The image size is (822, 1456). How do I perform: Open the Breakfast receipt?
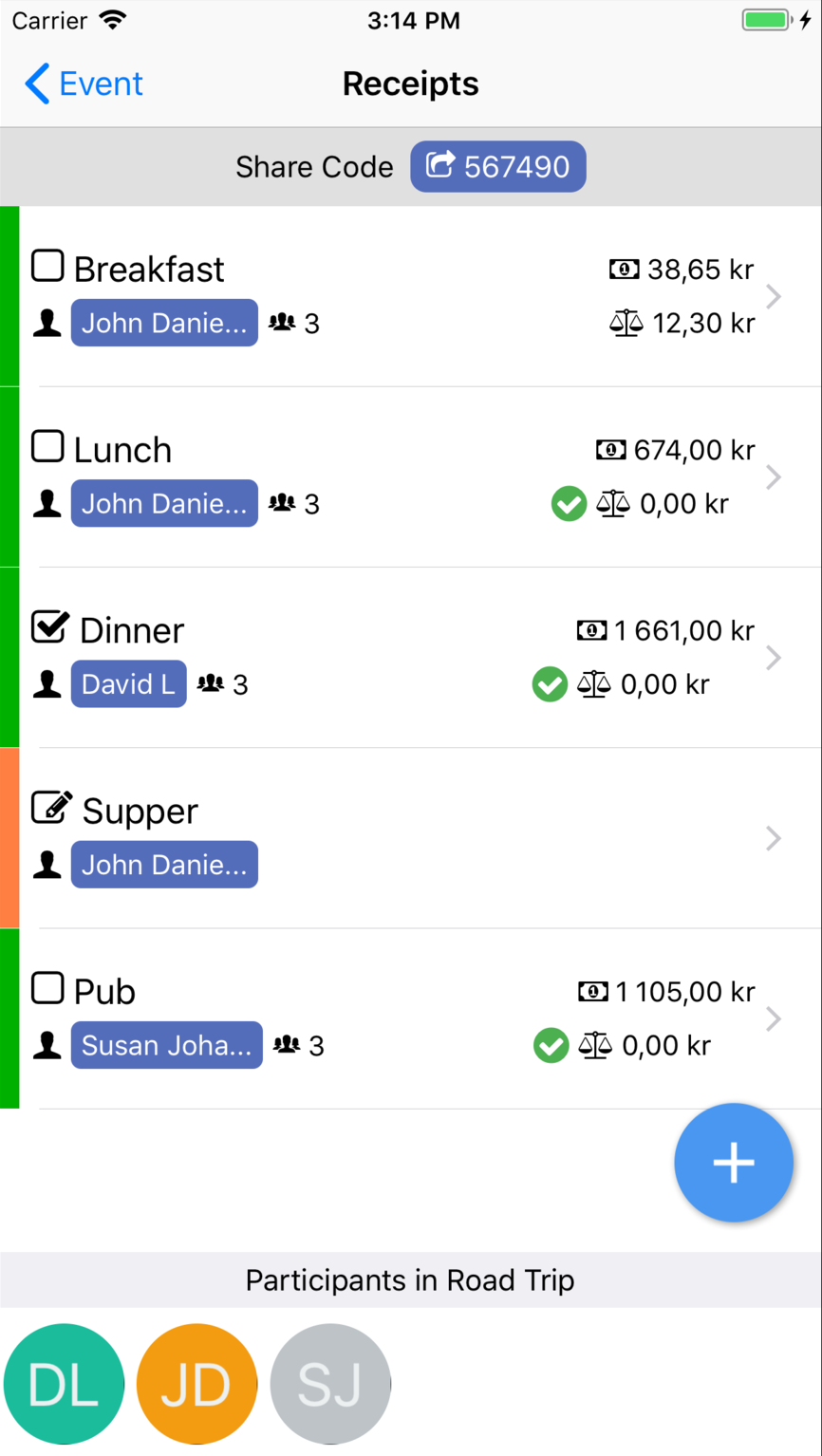(x=411, y=296)
